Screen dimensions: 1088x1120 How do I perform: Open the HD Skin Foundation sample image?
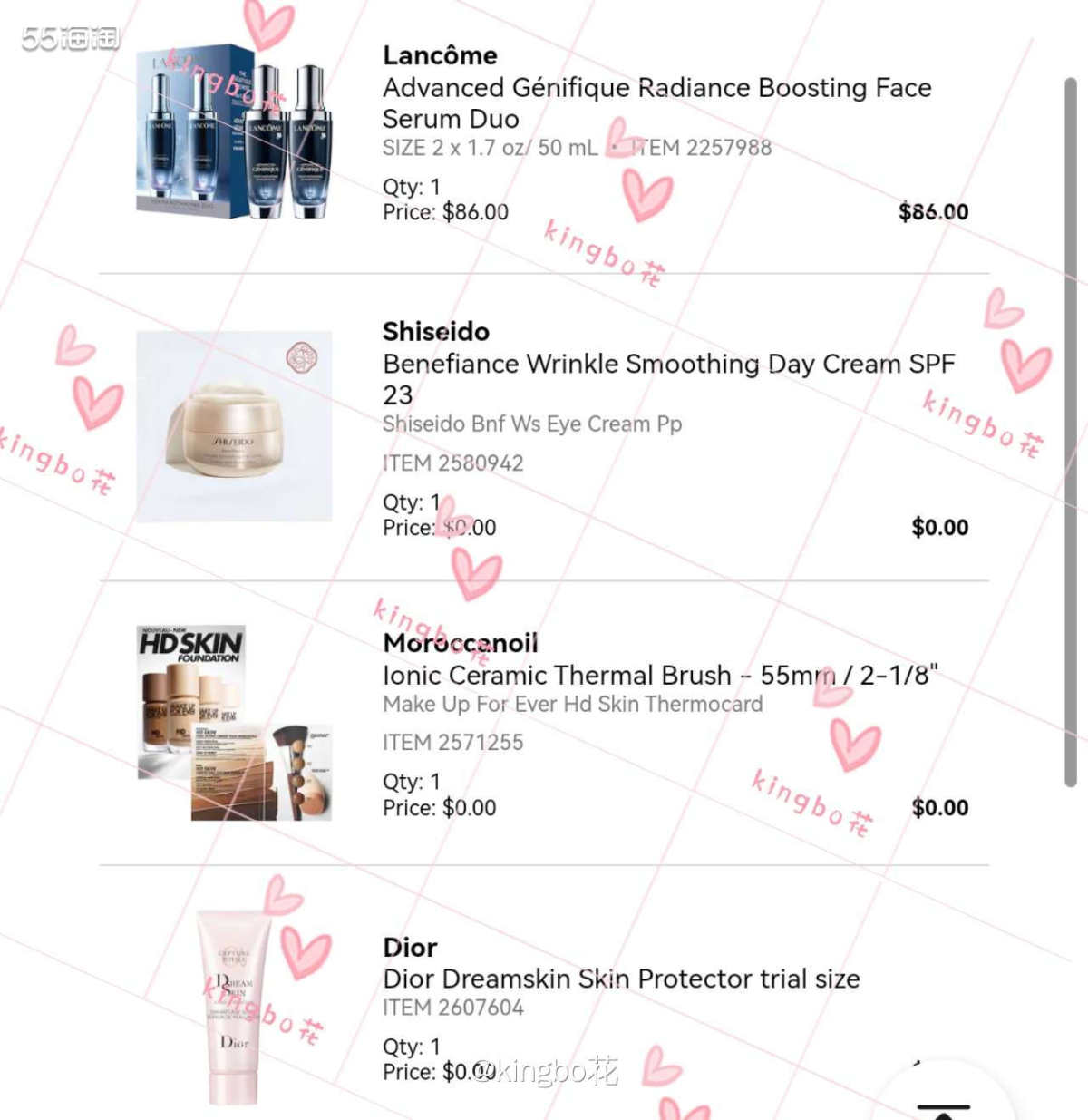(x=234, y=723)
